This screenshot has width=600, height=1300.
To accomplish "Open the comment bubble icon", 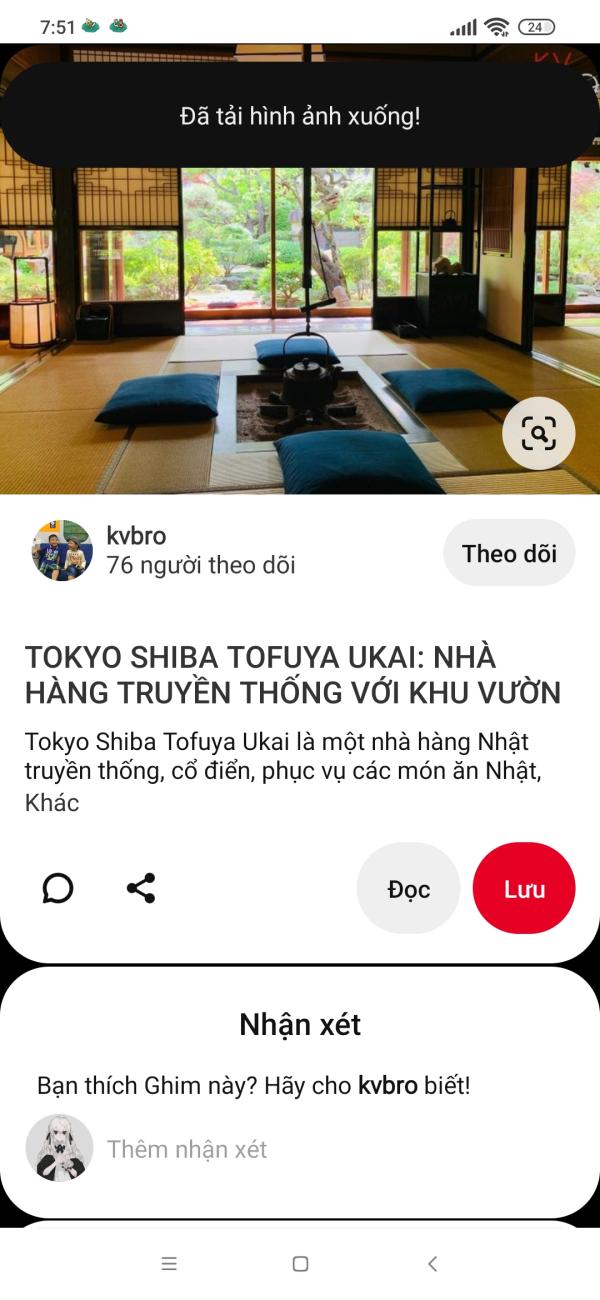I will tap(58, 888).
